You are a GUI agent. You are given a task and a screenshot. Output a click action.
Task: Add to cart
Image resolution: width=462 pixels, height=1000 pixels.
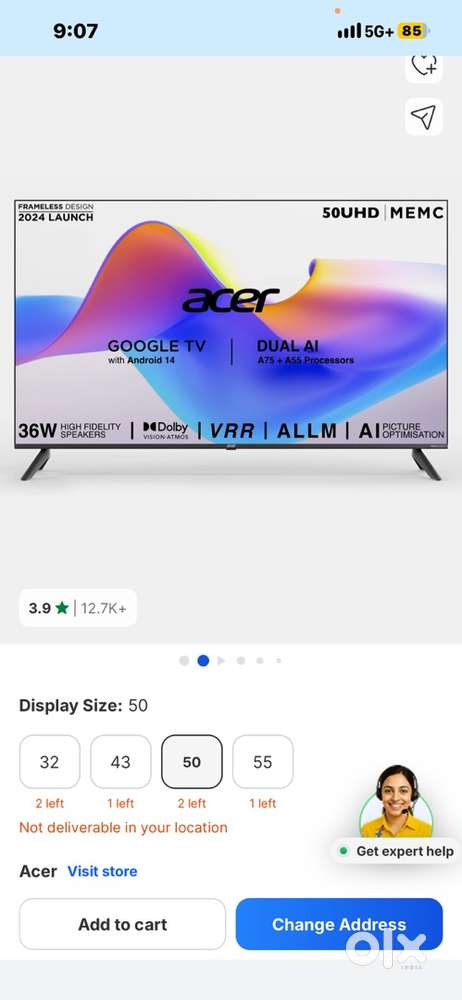click(123, 924)
